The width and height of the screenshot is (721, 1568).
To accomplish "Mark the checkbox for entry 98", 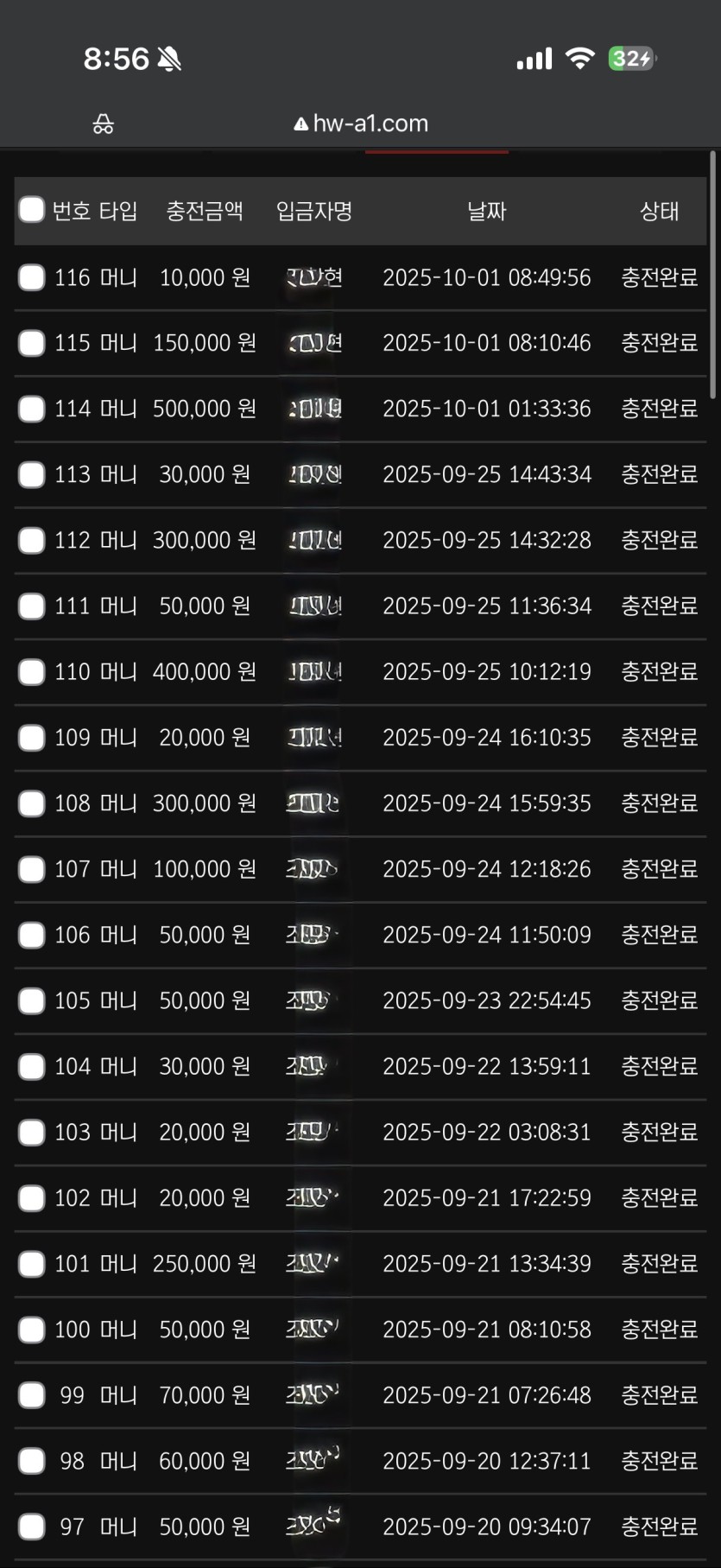I will [x=32, y=1461].
